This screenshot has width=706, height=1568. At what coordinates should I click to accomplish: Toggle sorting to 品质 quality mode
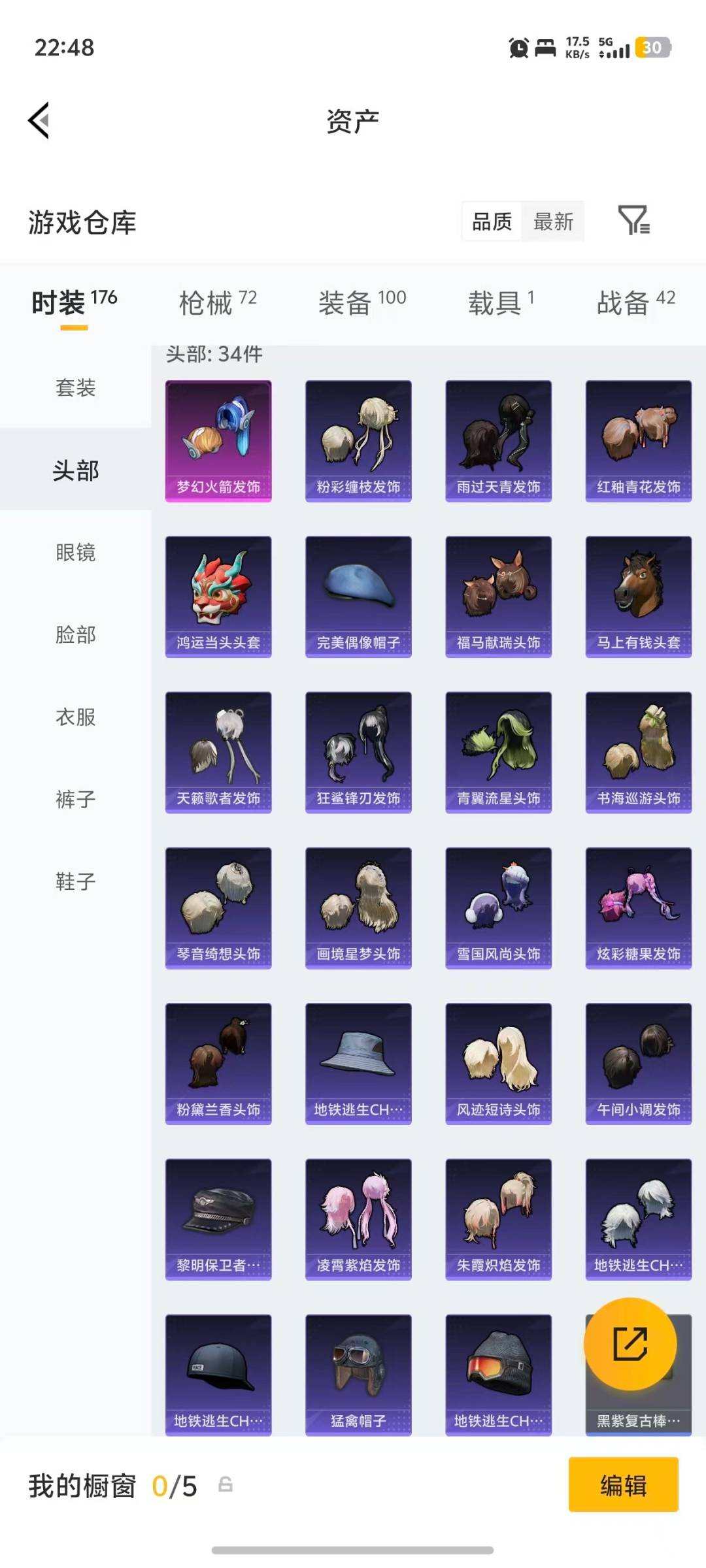[x=492, y=221]
